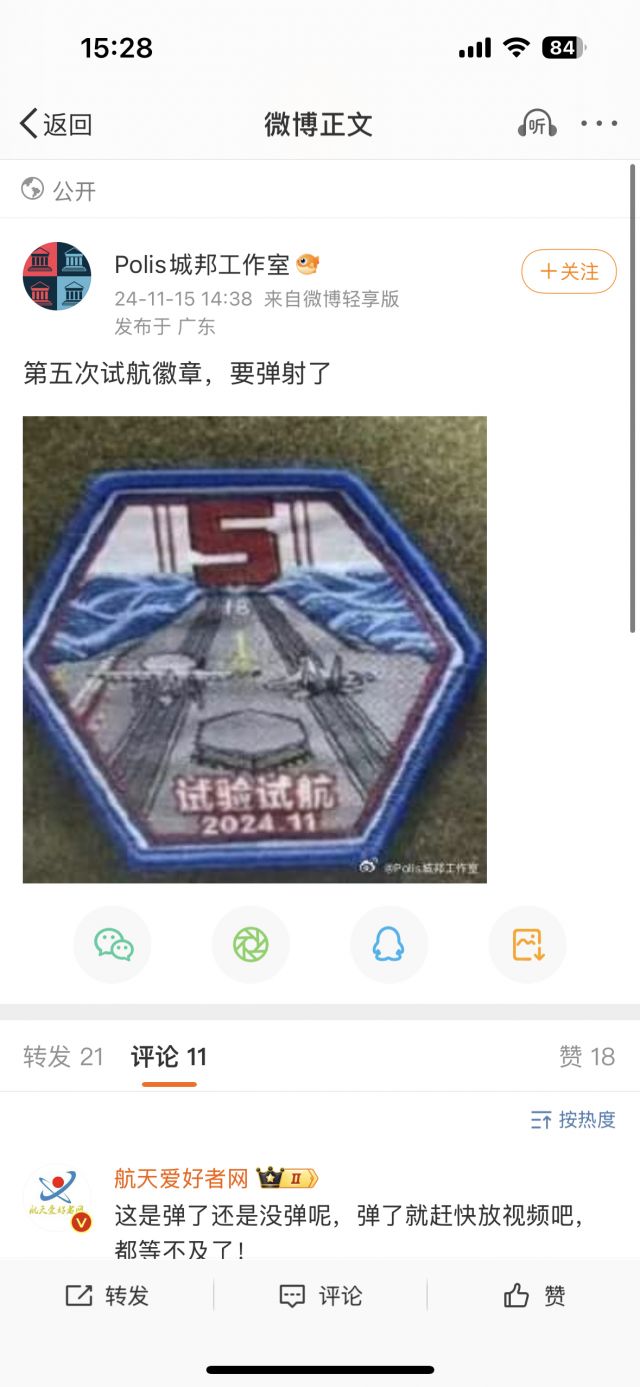Share post to WeChat
Screen dimensions: 640x1387
click(113, 944)
